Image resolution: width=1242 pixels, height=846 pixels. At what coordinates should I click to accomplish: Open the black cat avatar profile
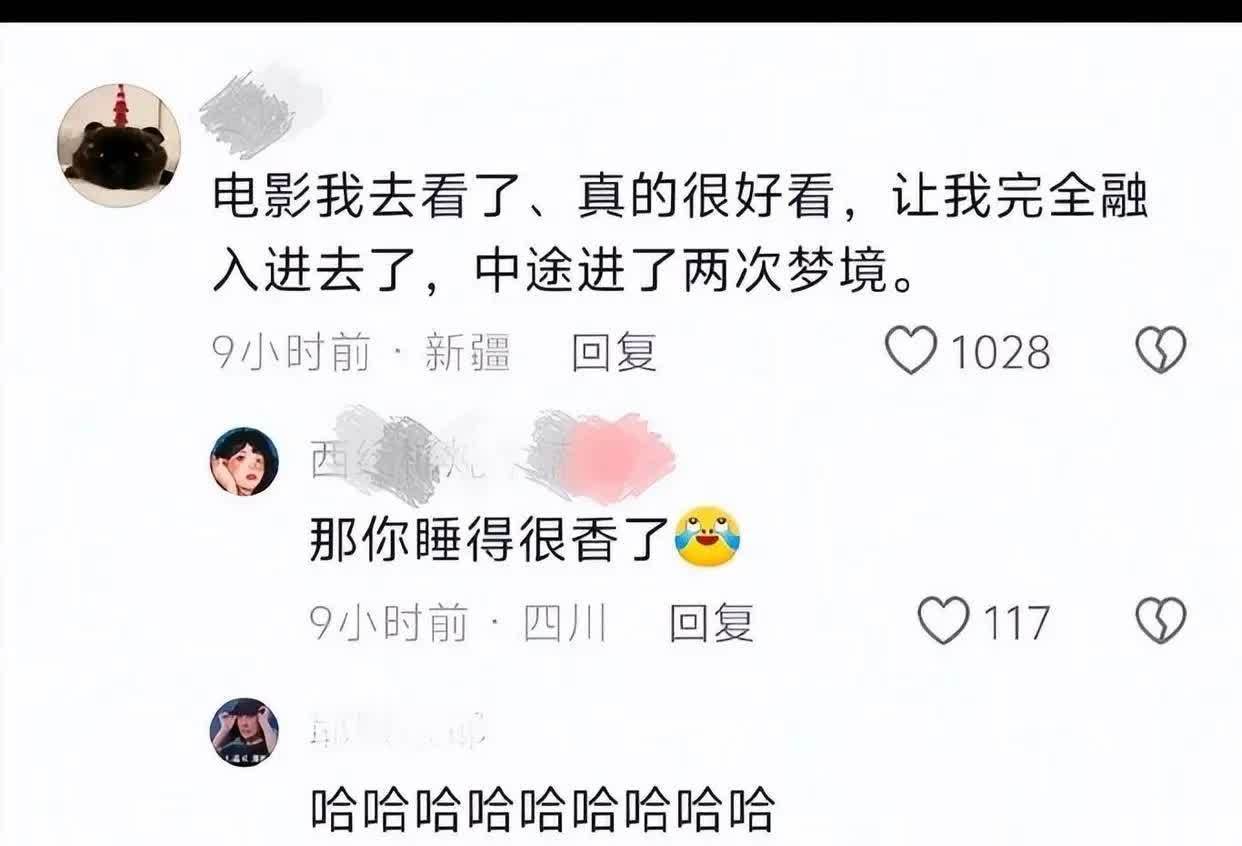click(x=119, y=146)
